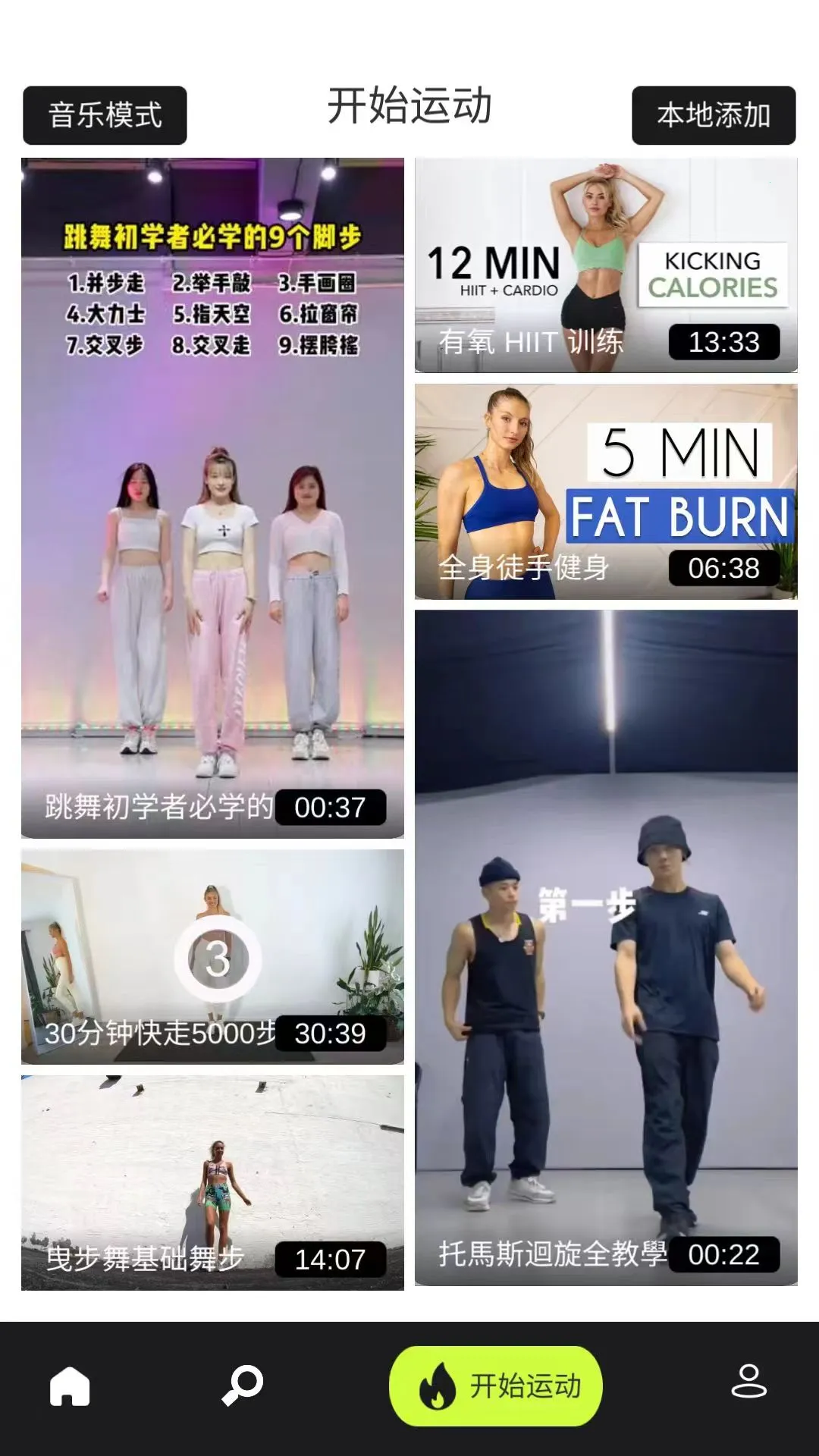Viewport: 819px width, 1456px height.
Task: Open the 跳舞初学者必学的 dance video
Action: coord(212,497)
